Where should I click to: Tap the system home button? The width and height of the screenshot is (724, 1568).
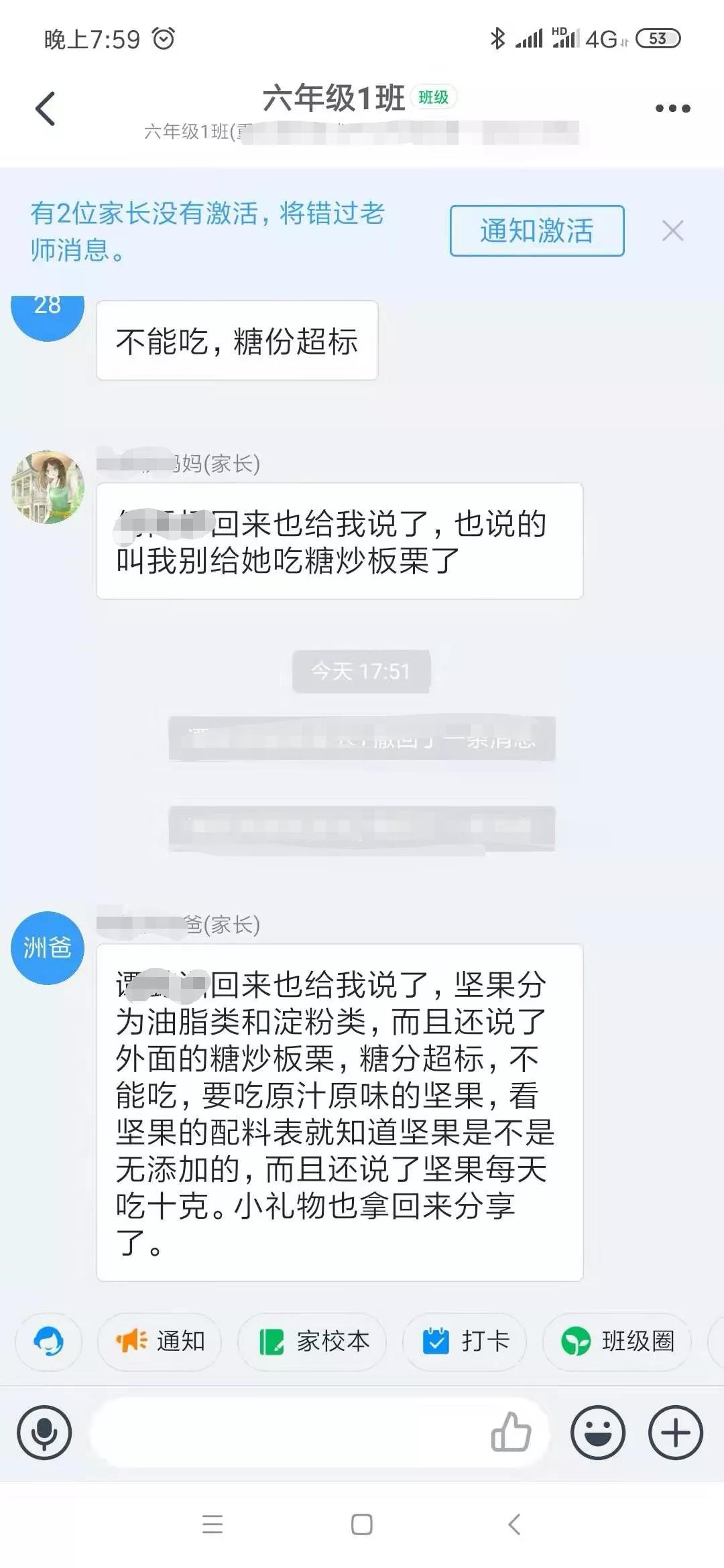coord(362,1524)
